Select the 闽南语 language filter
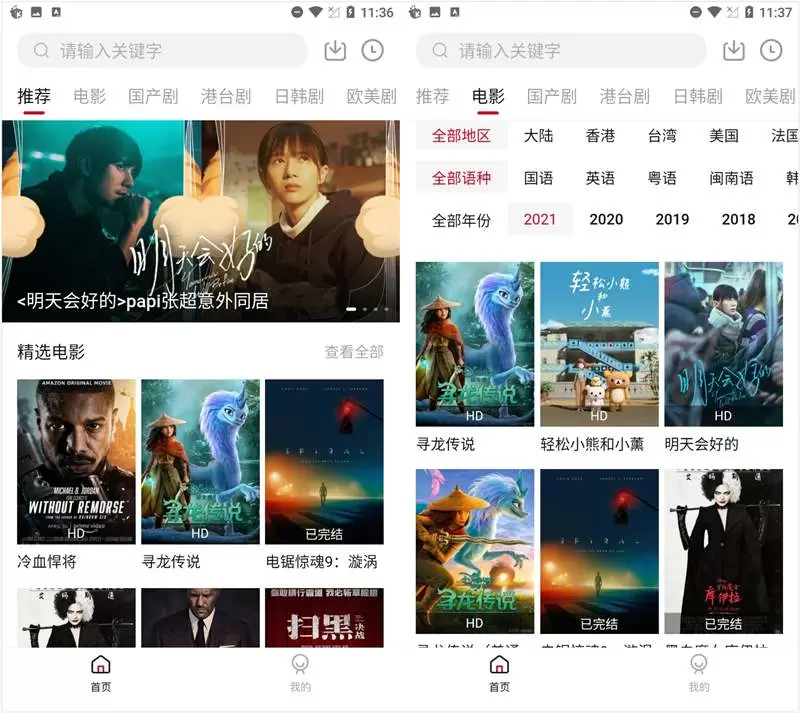Image resolution: width=800 pixels, height=713 pixels. coord(731,178)
